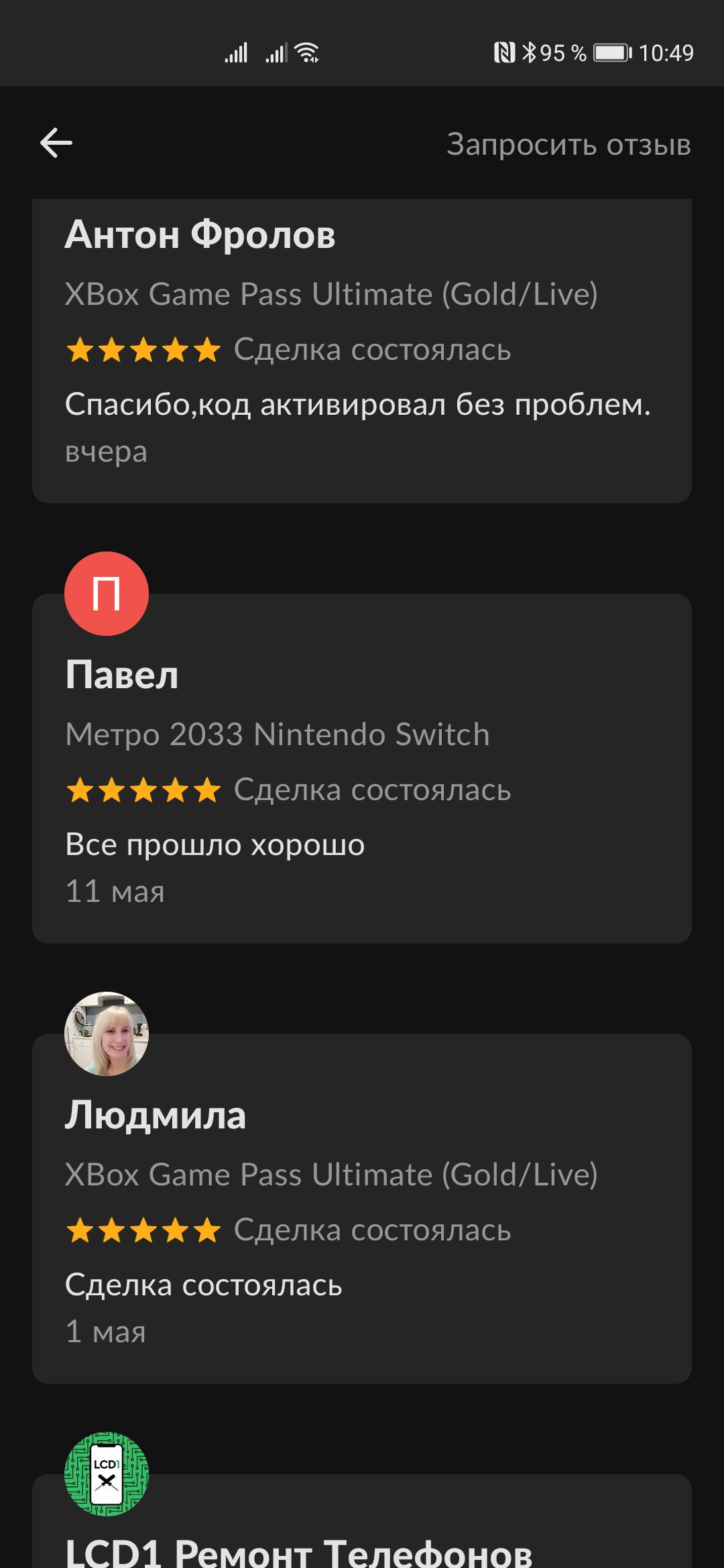View Людмила's profile photo

[107, 1034]
